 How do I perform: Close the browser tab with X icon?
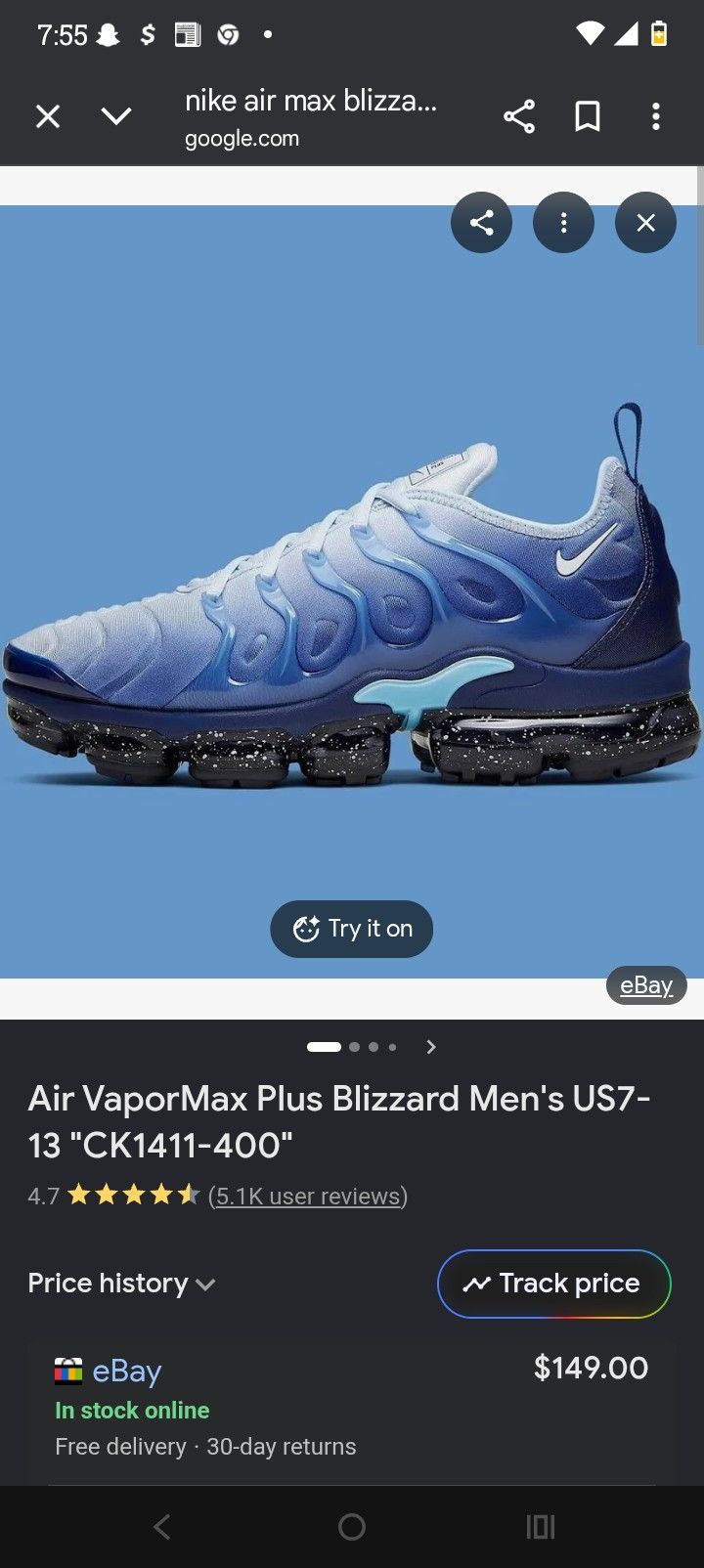48,117
